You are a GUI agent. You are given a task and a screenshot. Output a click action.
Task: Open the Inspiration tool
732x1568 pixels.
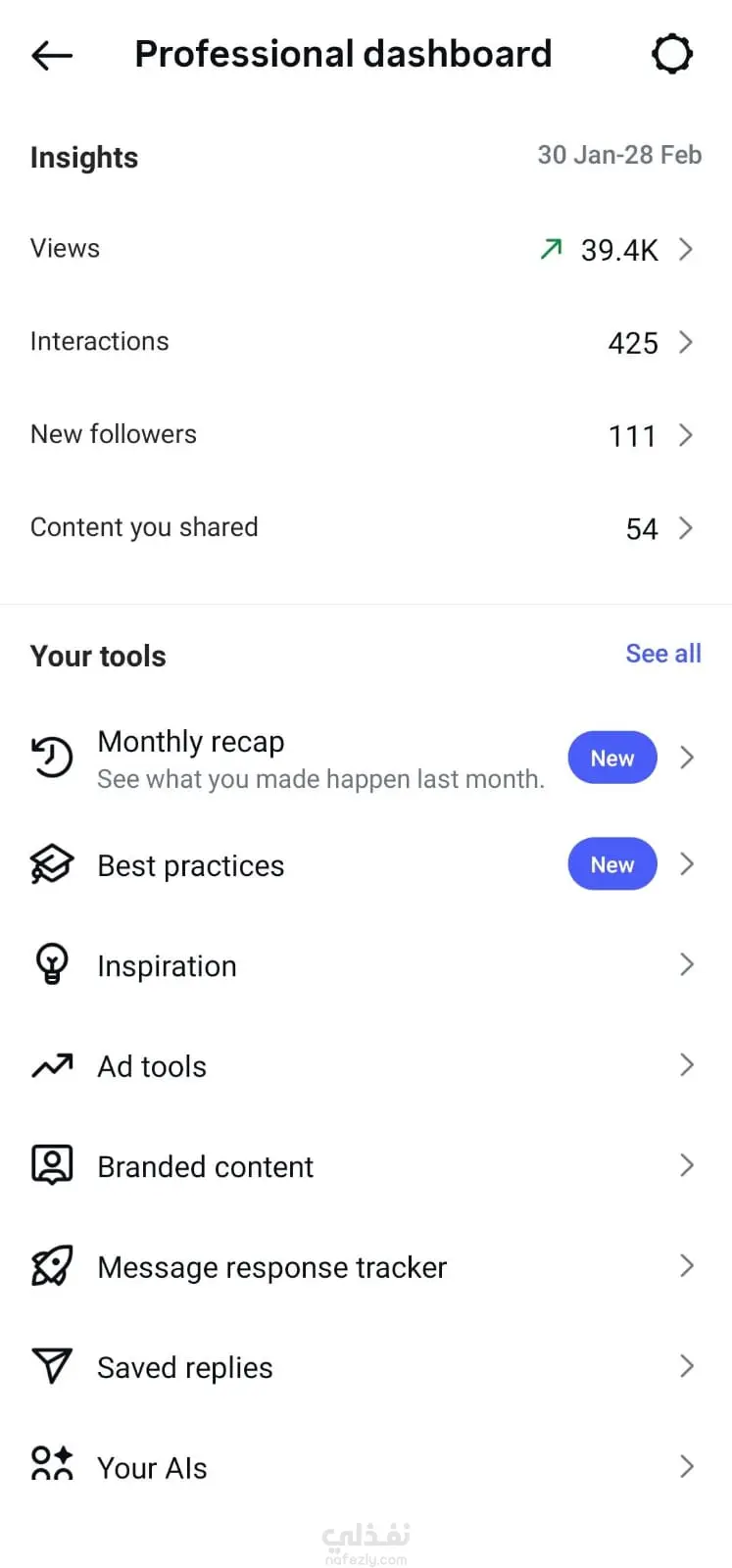(x=365, y=966)
